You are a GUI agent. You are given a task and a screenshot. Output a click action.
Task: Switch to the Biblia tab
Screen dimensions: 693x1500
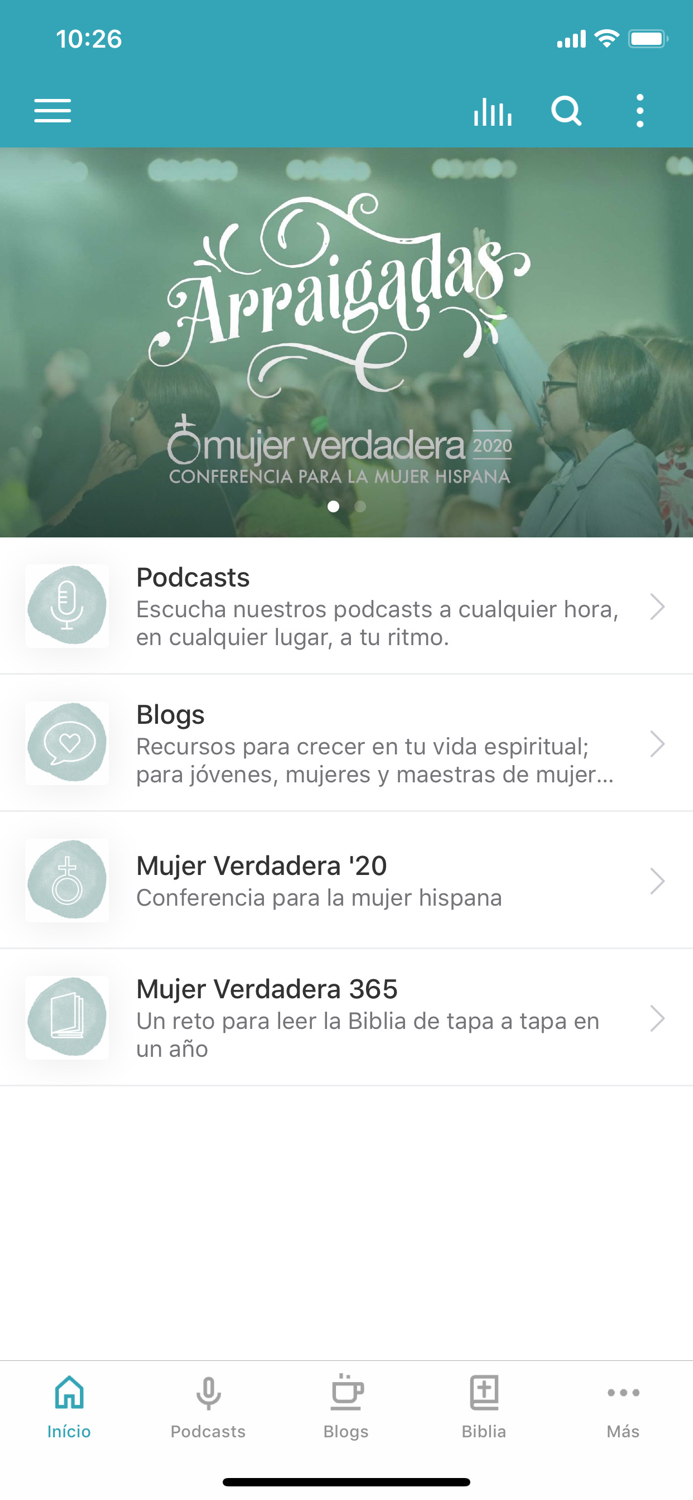tap(484, 1407)
